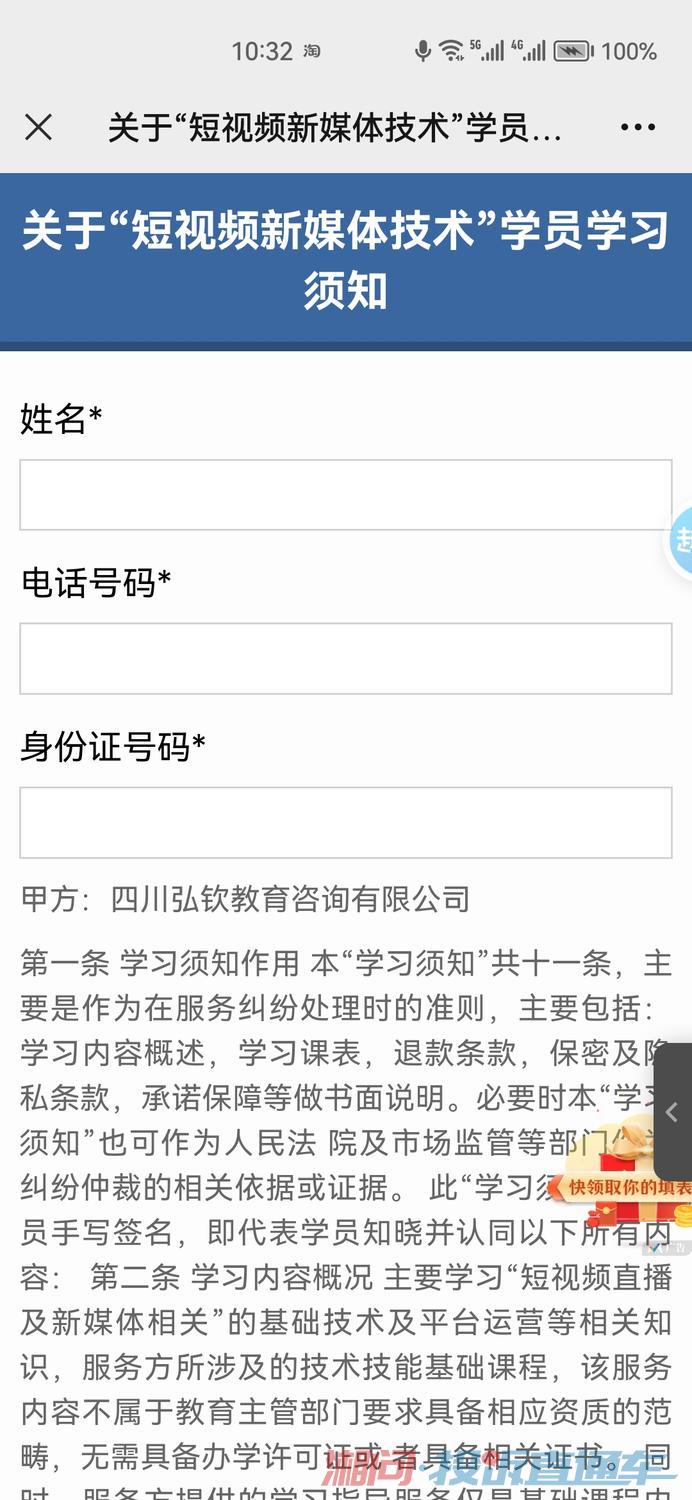Image resolution: width=692 pixels, height=1500 pixels.
Task: Tap the blue floating bubble on right edge
Action: [x=681, y=540]
